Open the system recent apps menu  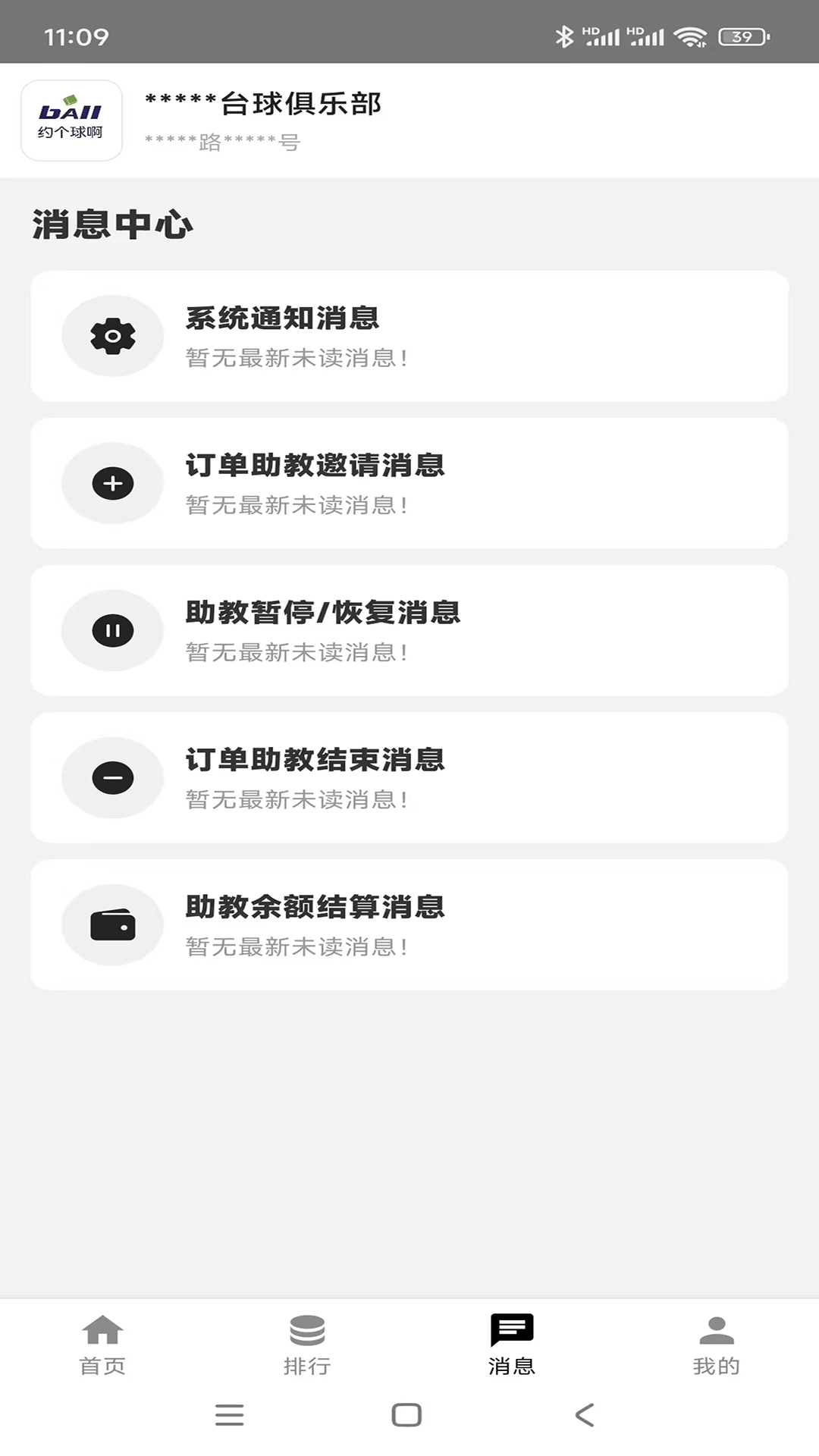pyautogui.click(x=229, y=1415)
